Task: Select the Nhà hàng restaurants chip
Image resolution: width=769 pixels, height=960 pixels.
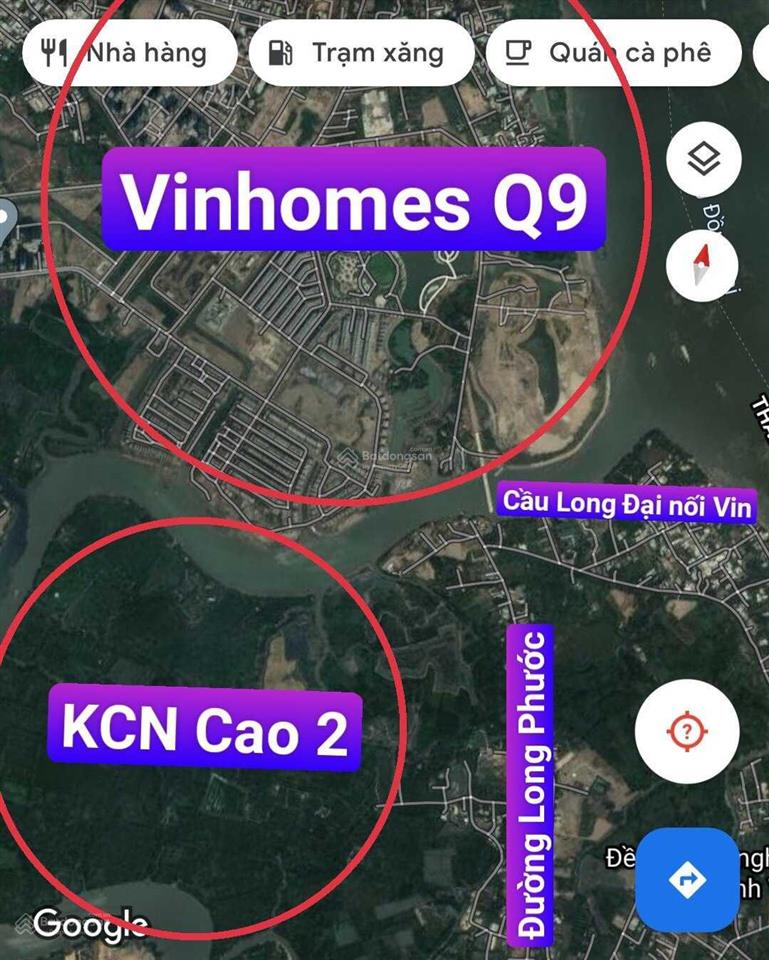Action: click(x=128, y=52)
